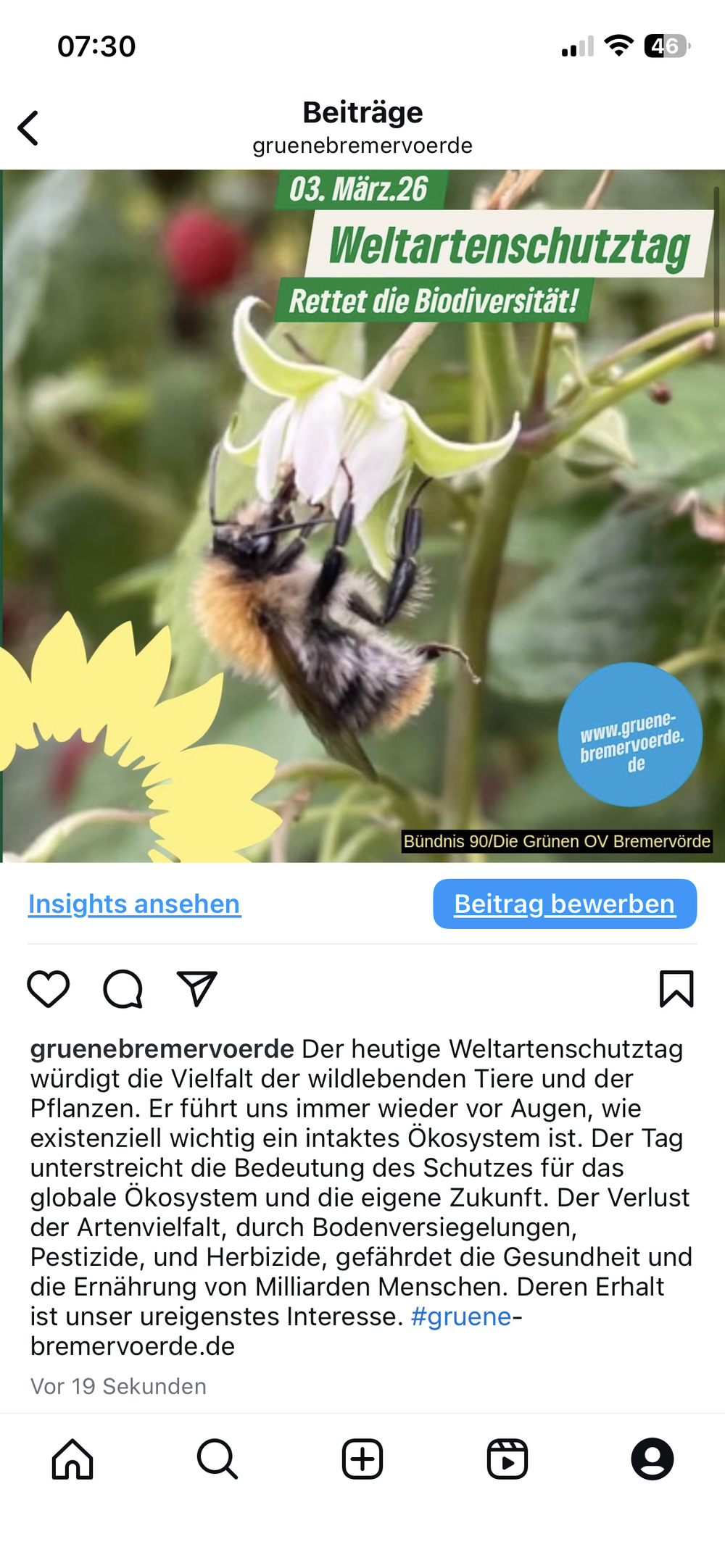
Task: Open the Insights ansehen link
Action: click(x=134, y=904)
